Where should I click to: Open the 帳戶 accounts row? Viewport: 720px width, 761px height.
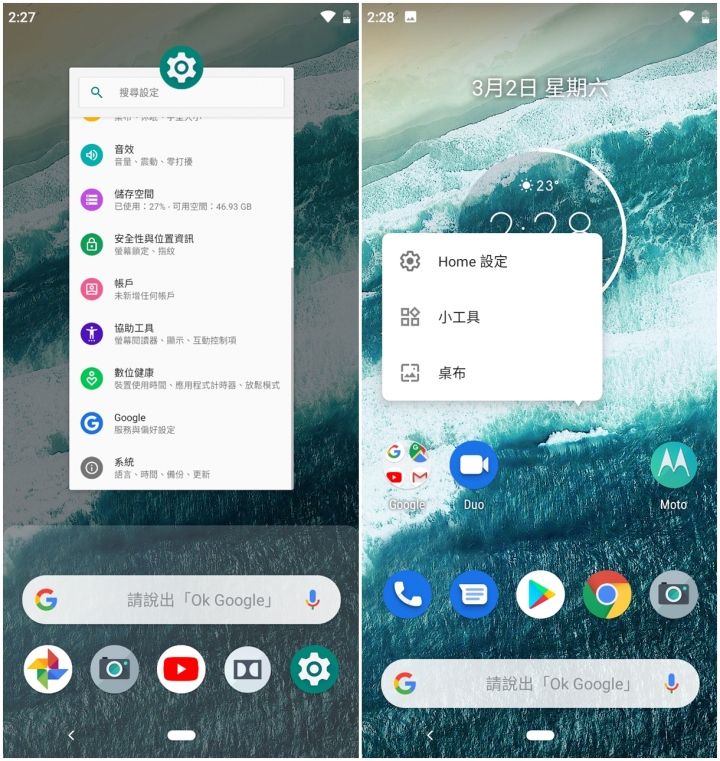click(180, 289)
